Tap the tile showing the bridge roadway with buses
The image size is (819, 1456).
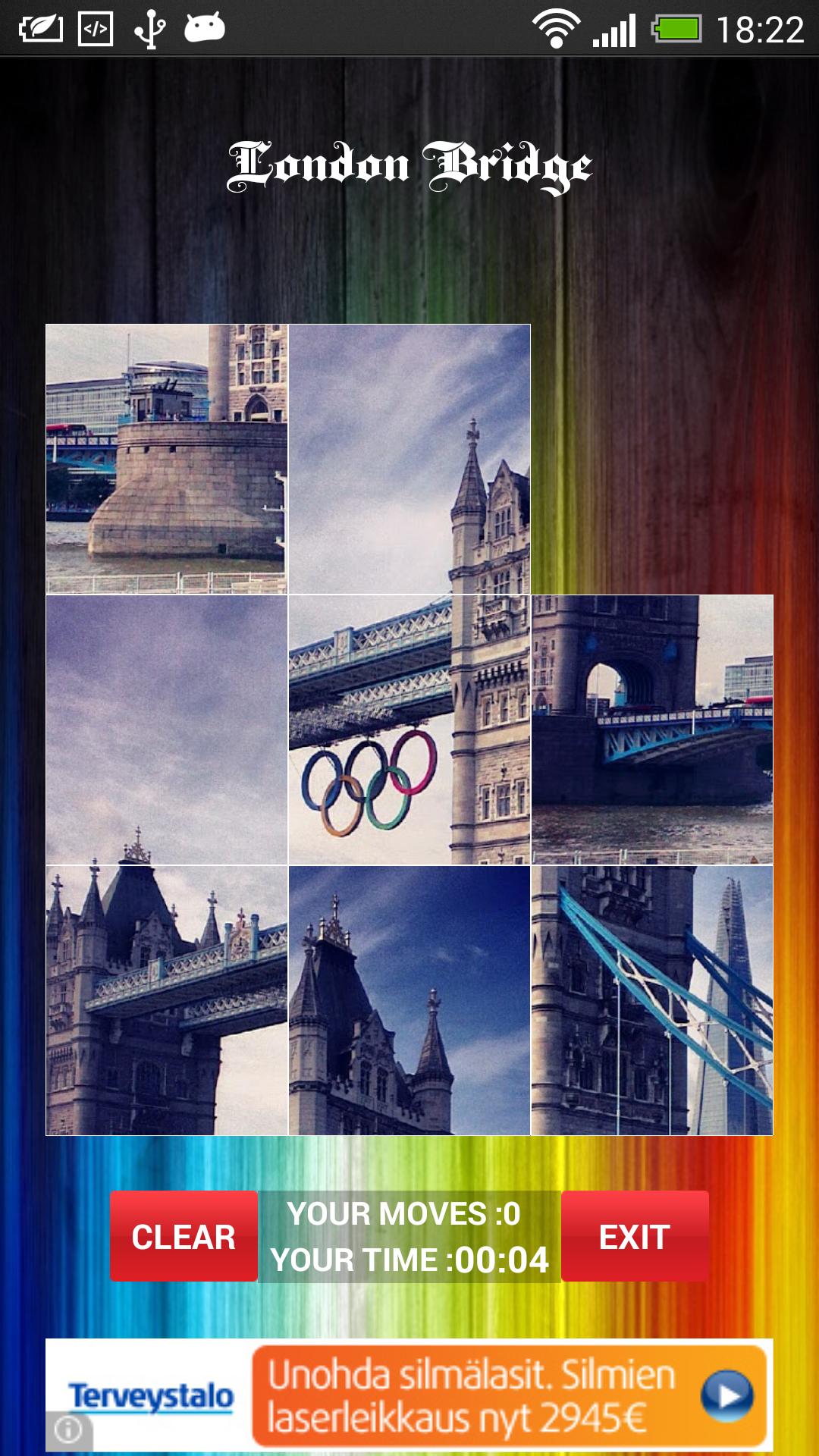click(x=652, y=728)
